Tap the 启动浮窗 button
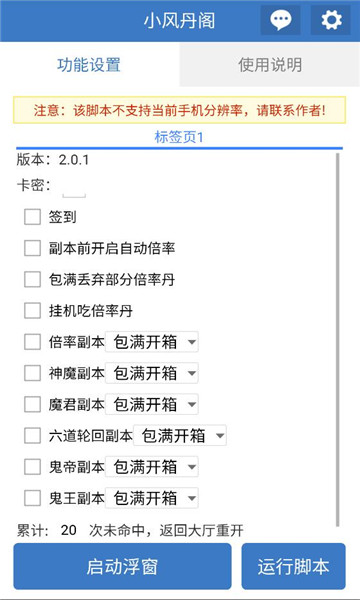The image size is (360, 600). (x=122, y=566)
